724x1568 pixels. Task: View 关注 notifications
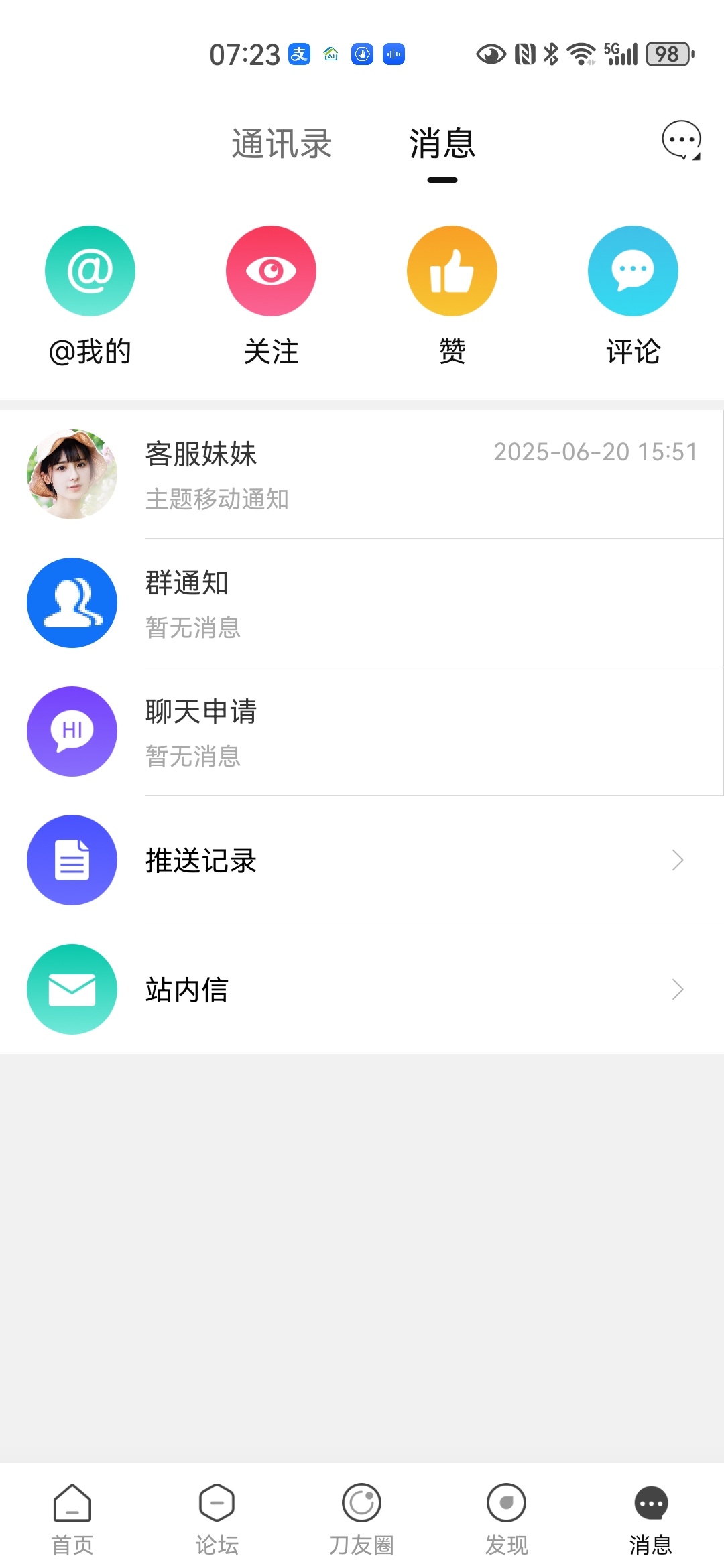coord(271,295)
